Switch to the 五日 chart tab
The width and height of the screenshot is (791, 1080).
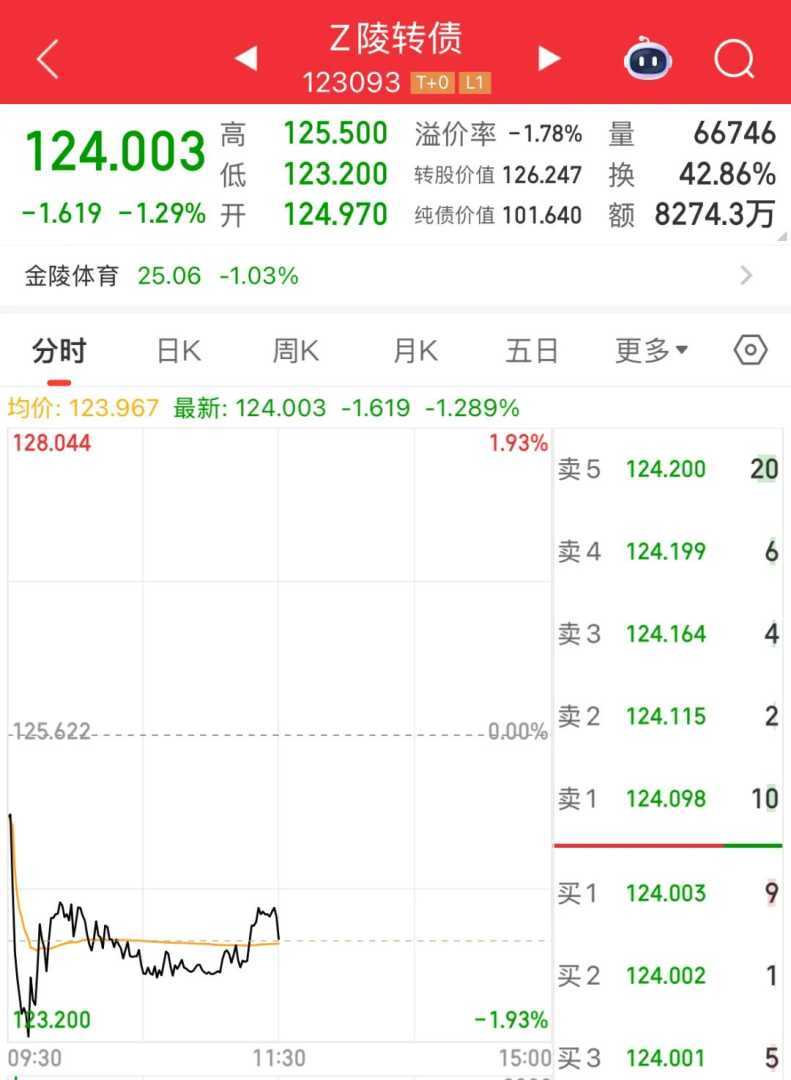531,351
